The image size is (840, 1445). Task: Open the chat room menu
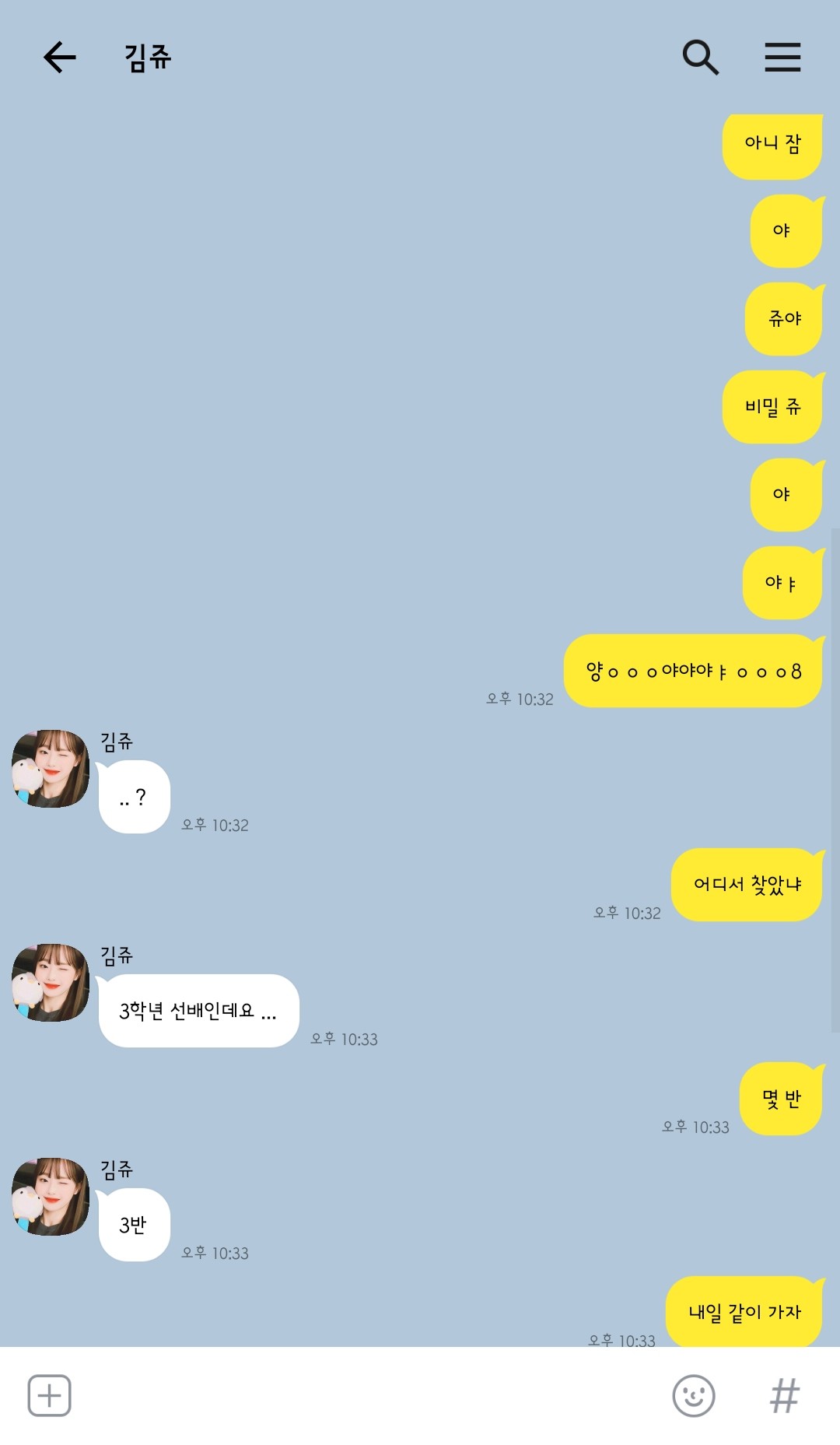coord(782,58)
